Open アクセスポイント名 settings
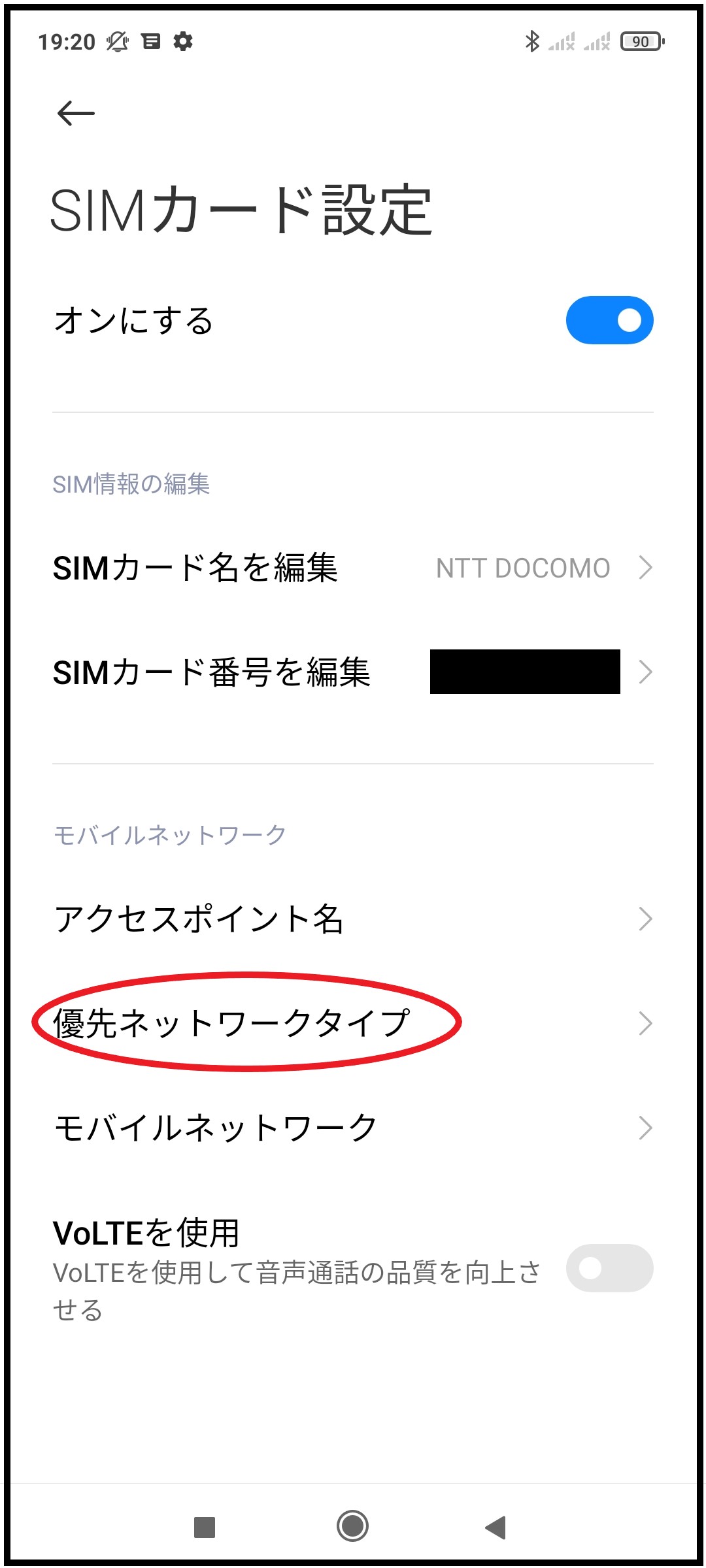 353,919
